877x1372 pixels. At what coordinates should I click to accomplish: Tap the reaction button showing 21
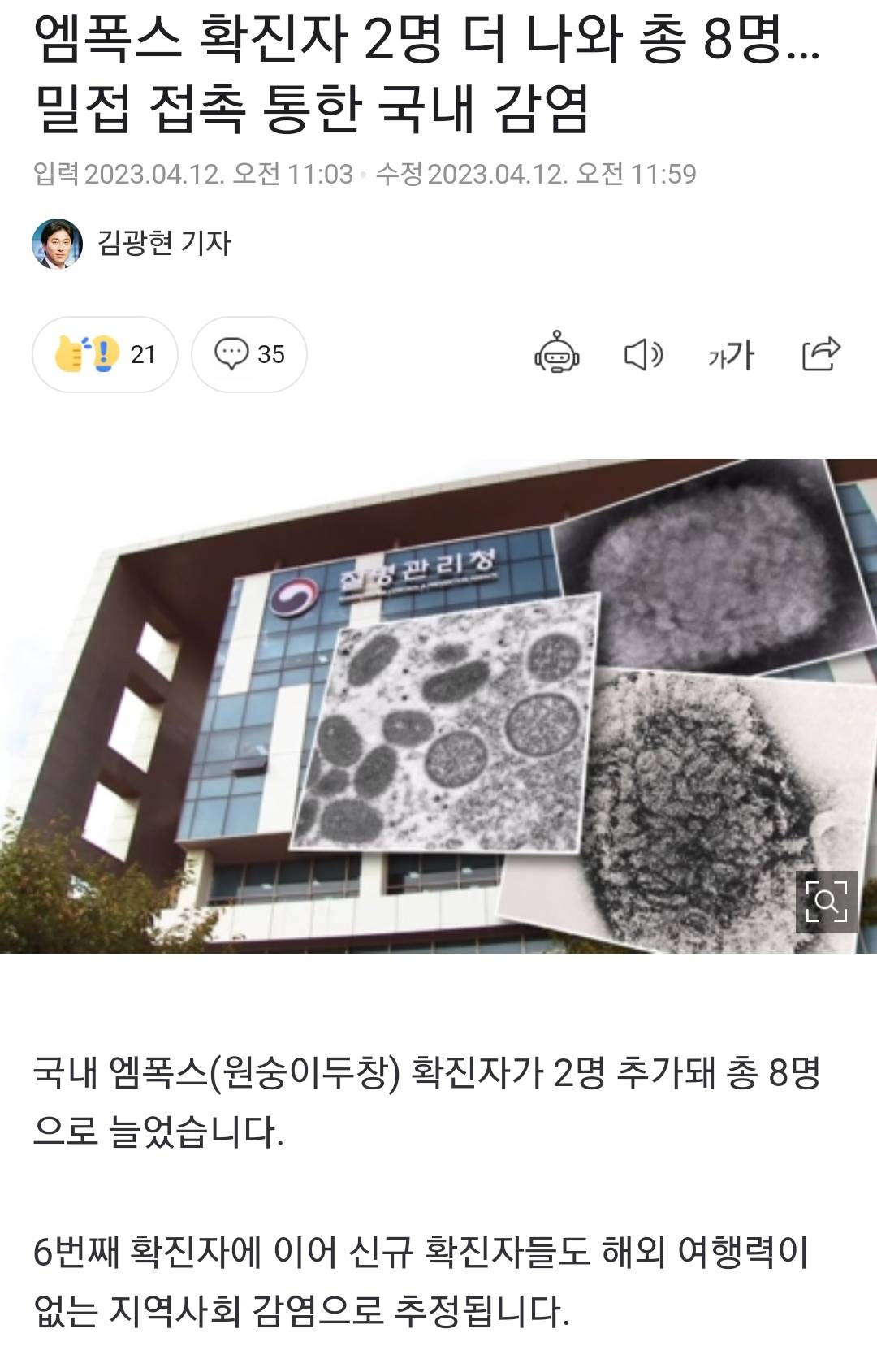click(x=105, y=354)
